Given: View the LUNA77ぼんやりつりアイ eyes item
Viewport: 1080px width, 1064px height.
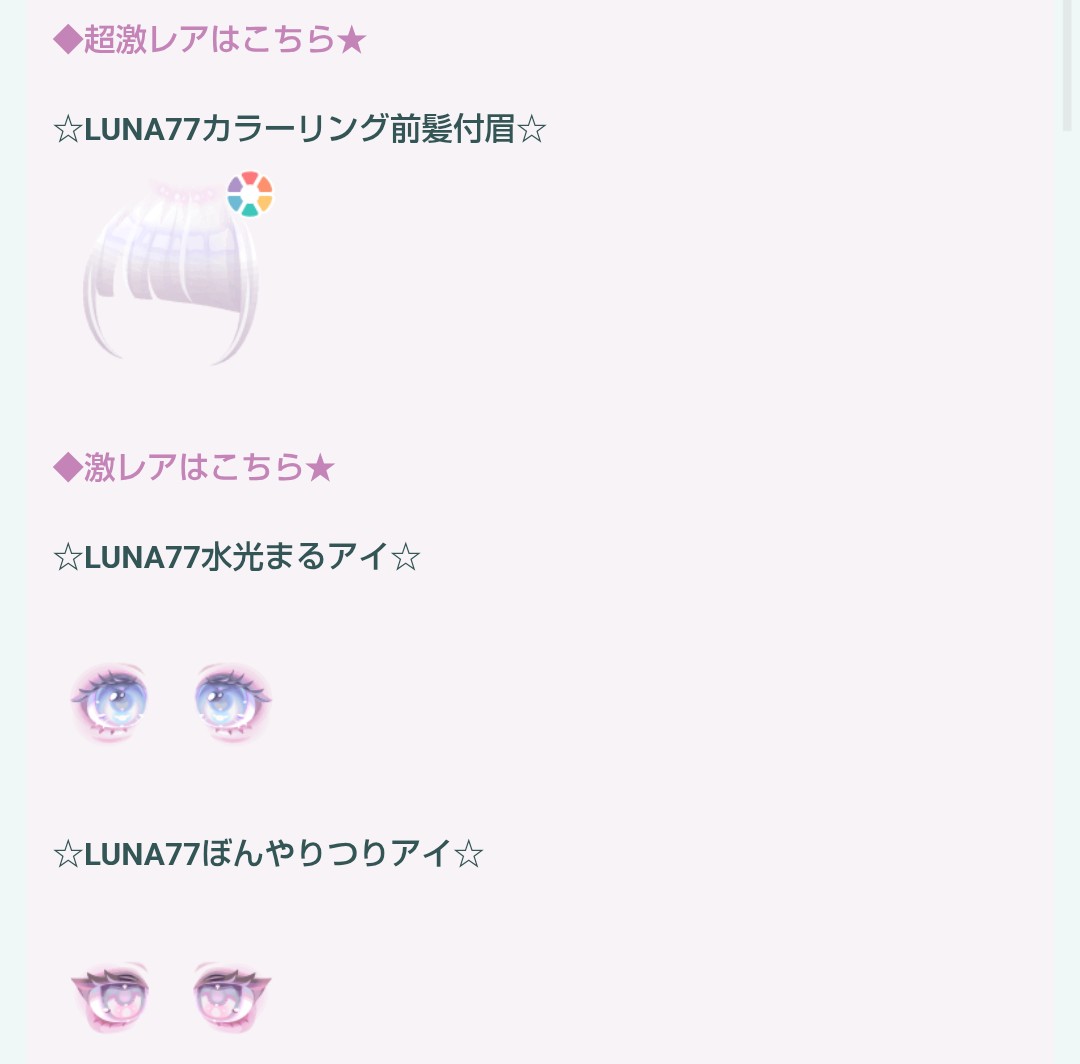Looking at the screenshot, I should pyautogui.click(x=170, y=997).
